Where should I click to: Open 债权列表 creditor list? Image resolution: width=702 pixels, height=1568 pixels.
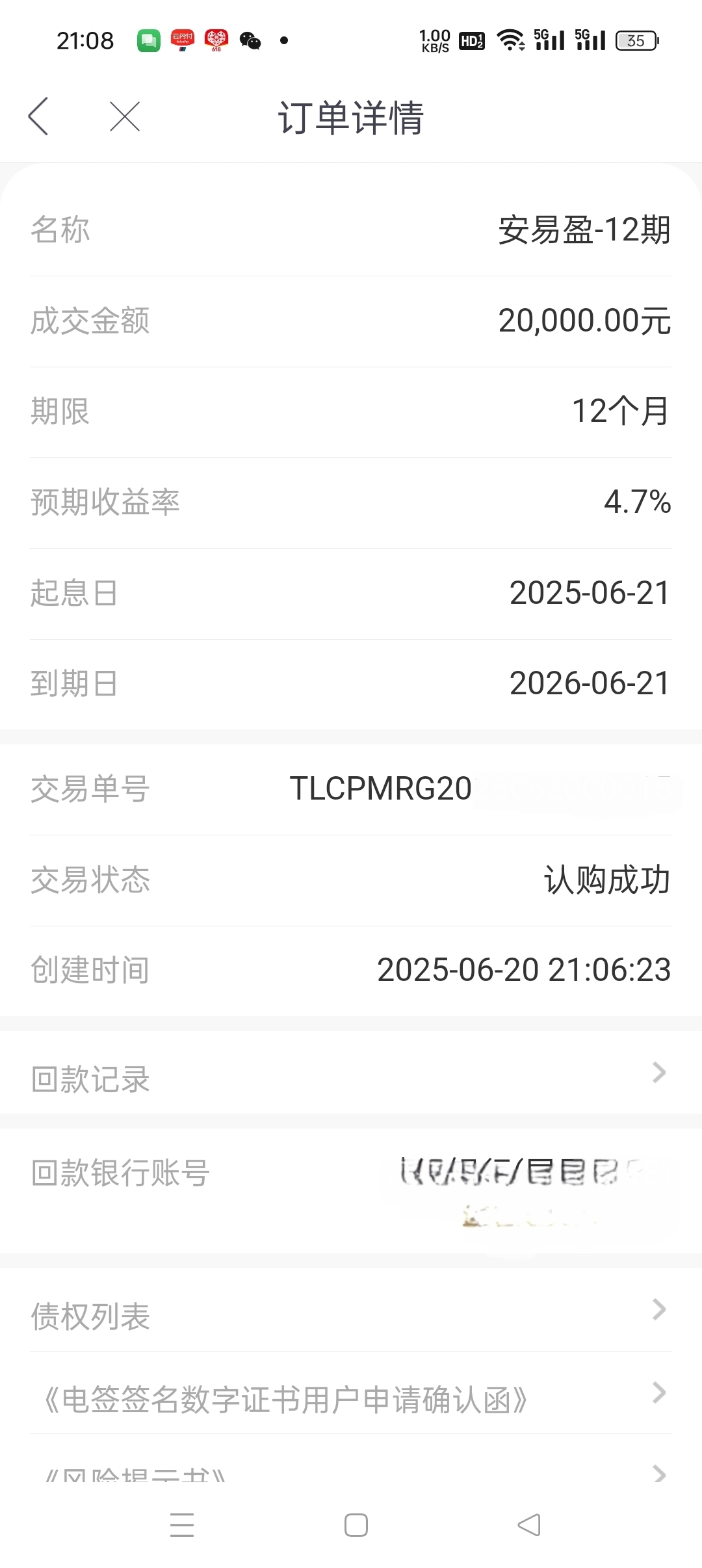tap(351, 1309)
